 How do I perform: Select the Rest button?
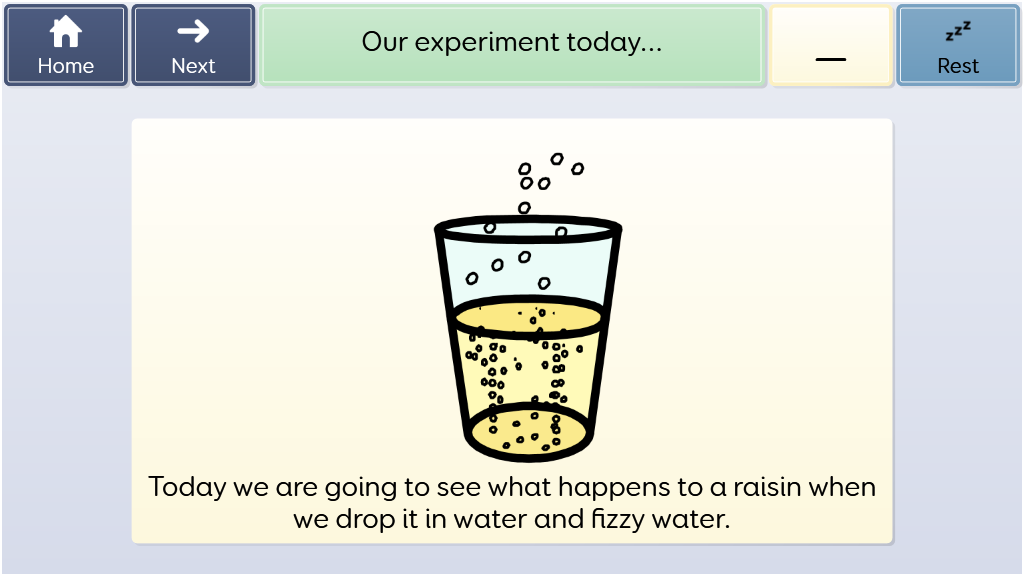pos(958,46)
